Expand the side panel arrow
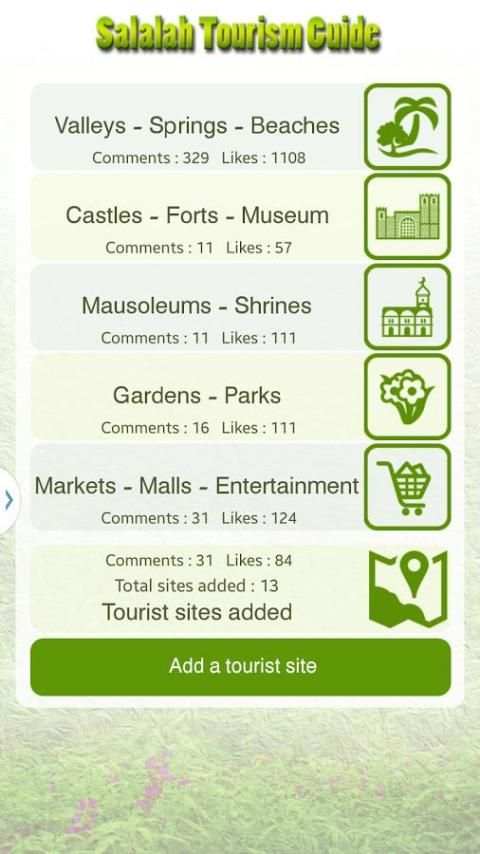The width and height of the screenshot is (480, 854). point(9,500)
